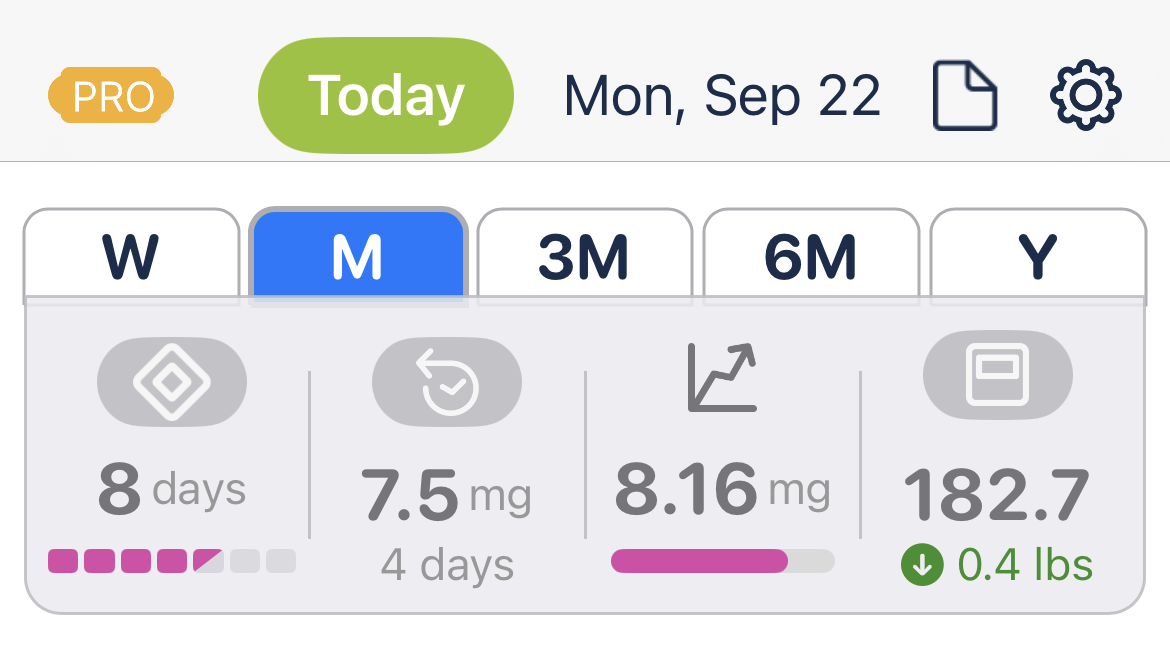Select the M month tab

[x=358, y=256]
